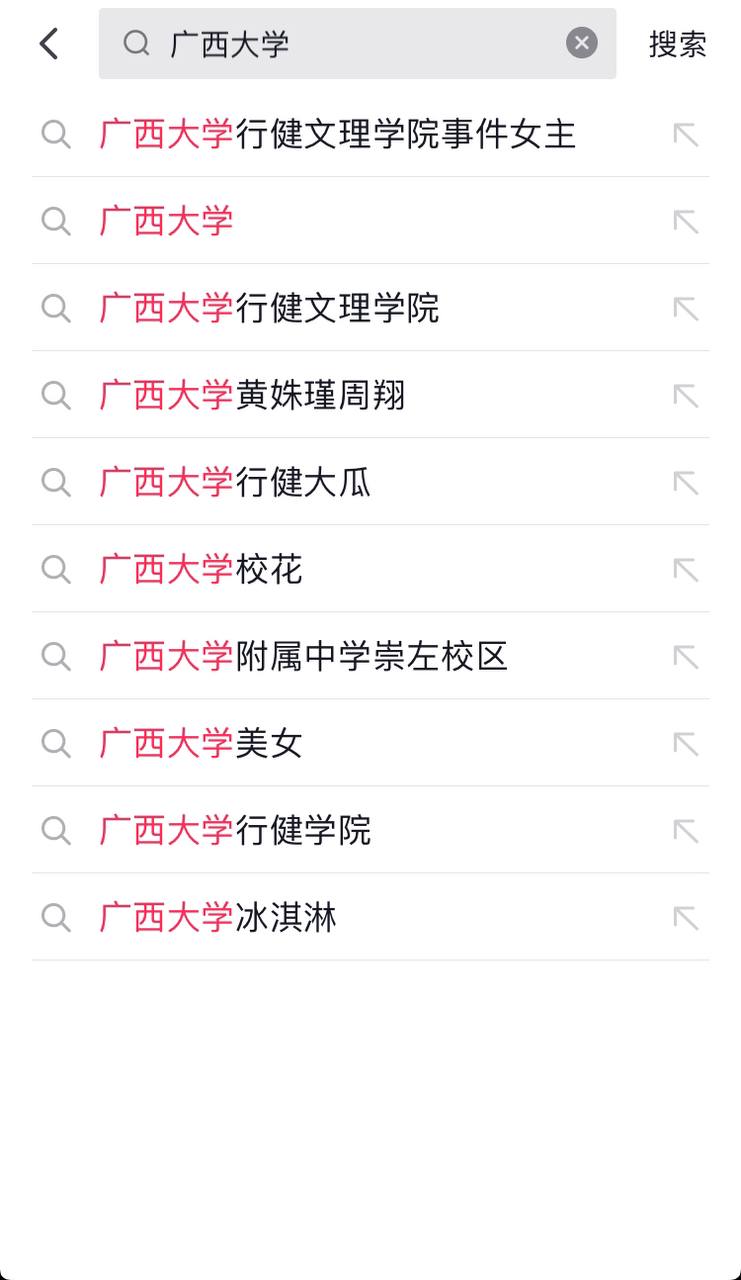Tap the 搜索 button

tap(677, 44)
